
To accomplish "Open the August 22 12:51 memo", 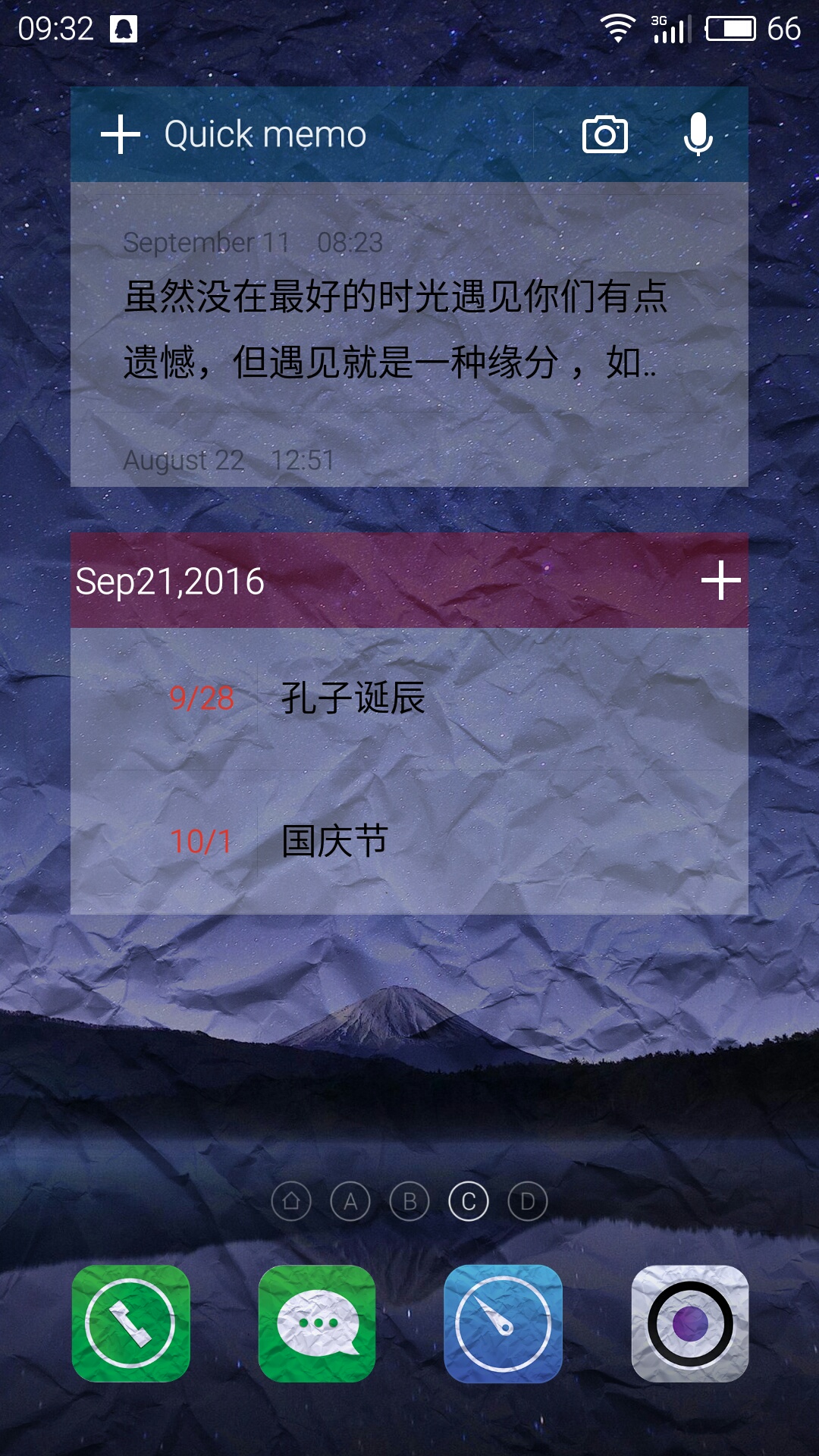I will pos(409,451).
